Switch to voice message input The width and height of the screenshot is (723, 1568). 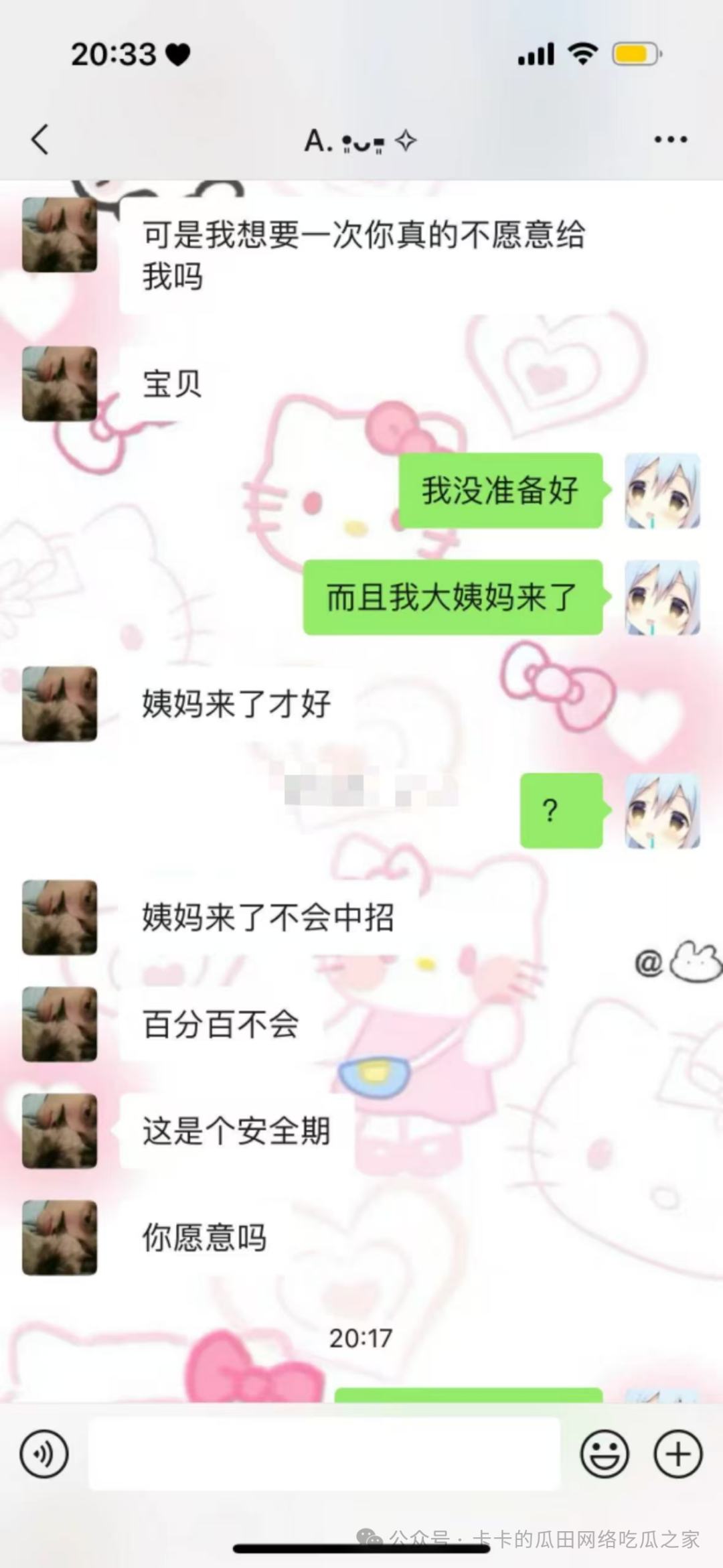[44, 1453]
